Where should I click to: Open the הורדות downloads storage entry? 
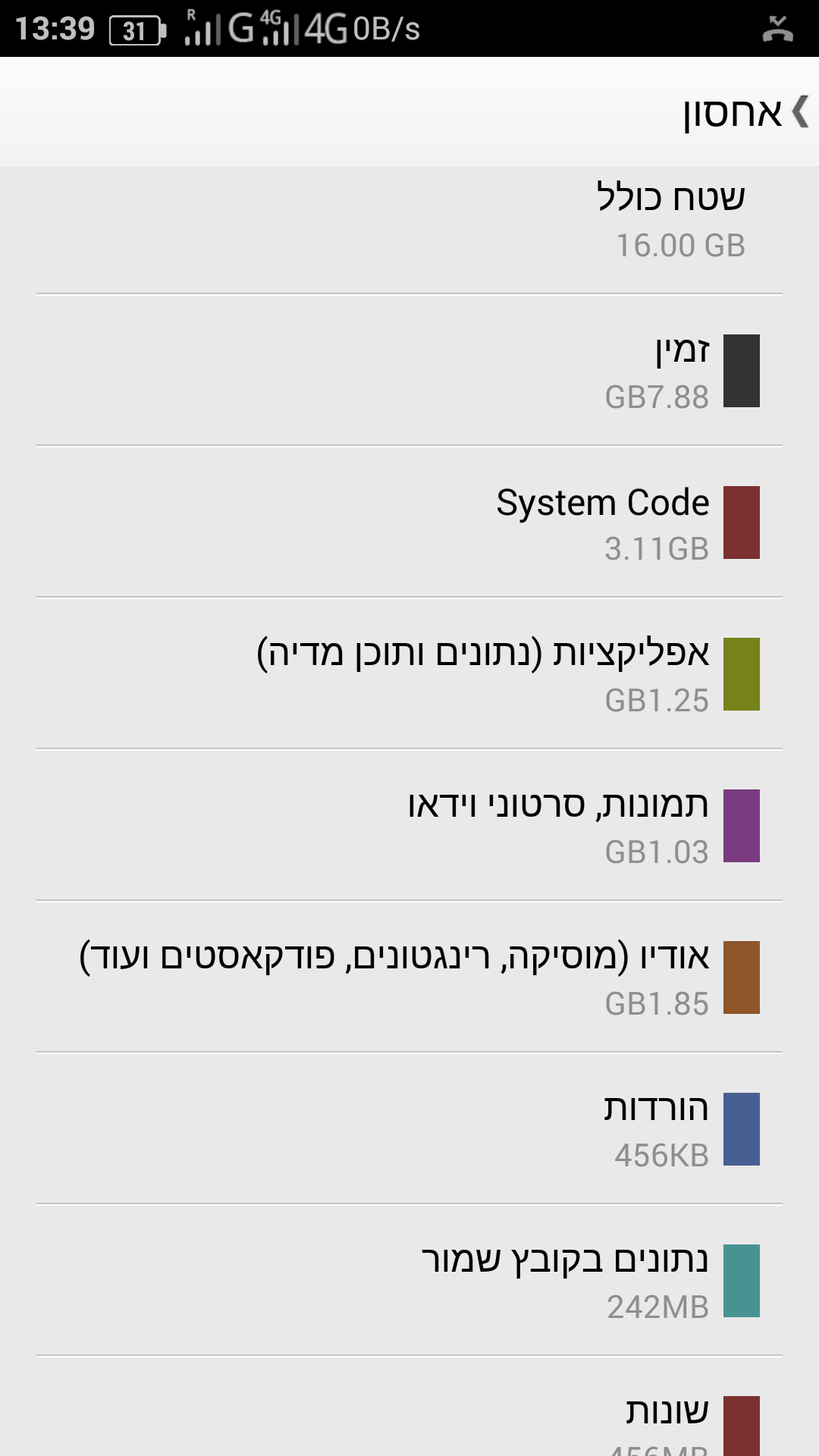tap(409, 1128)
